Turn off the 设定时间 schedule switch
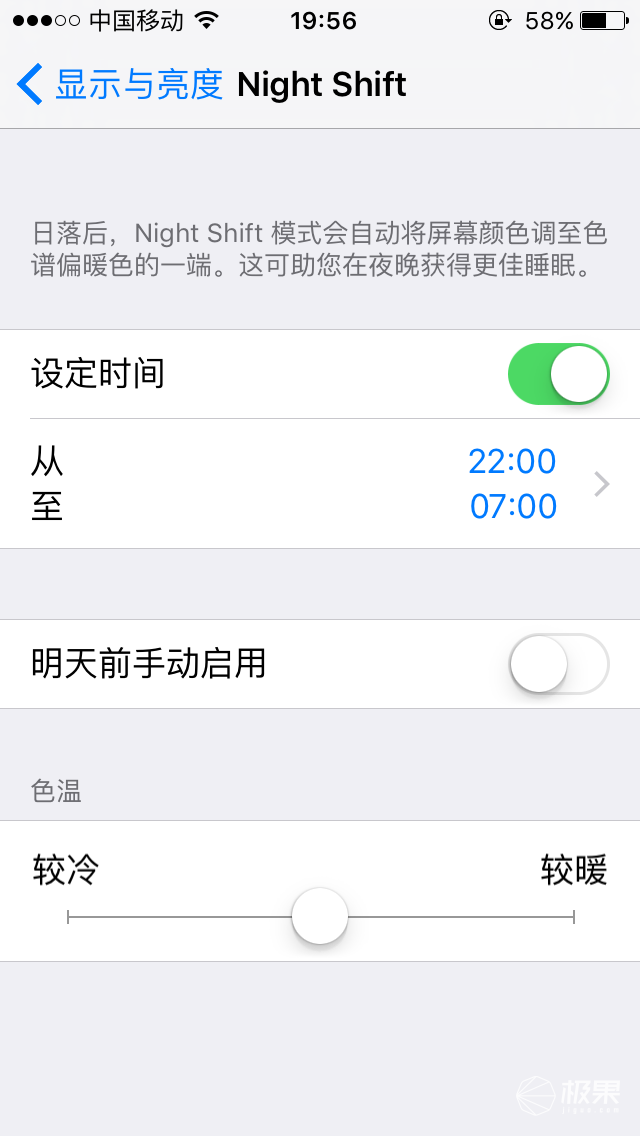 coord(558,374)
